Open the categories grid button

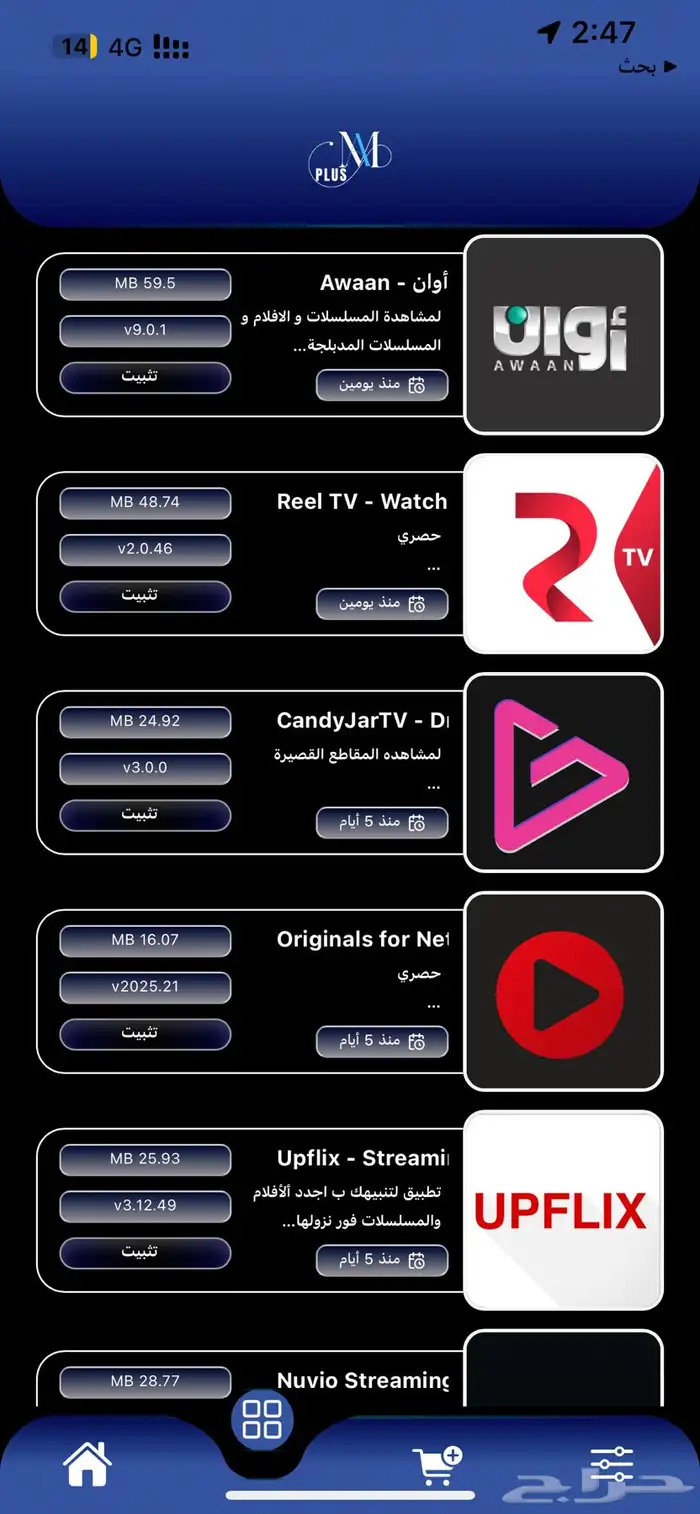pyautogui.click(x=262, y=1418)
